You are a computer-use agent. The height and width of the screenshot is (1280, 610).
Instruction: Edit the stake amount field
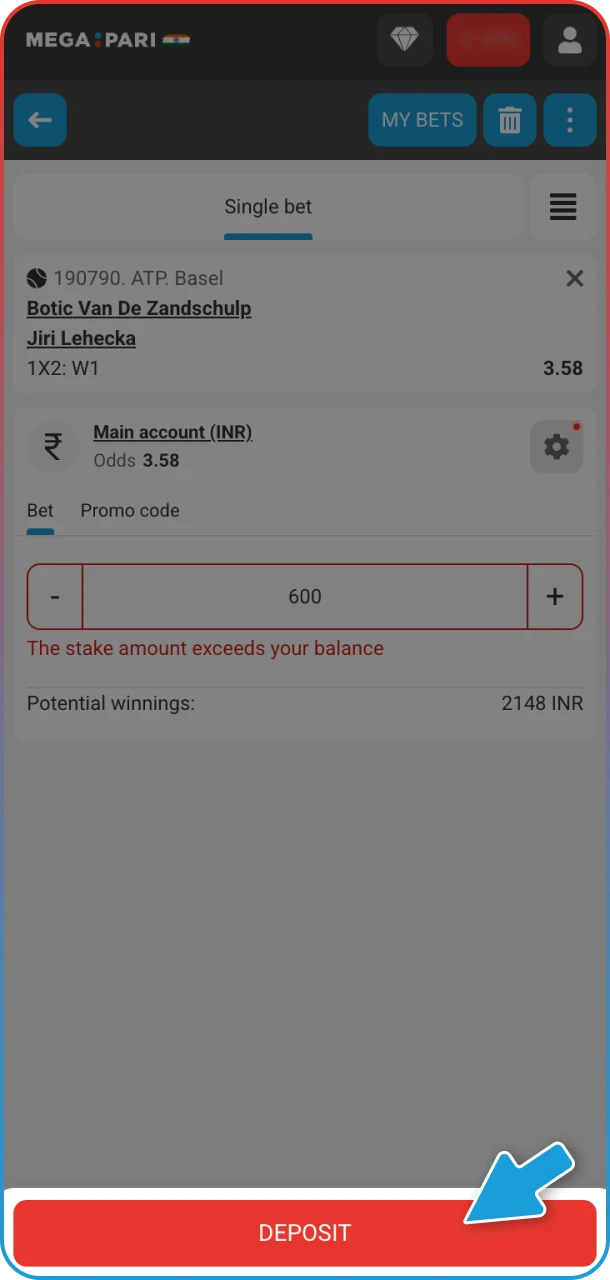point(304,597)
